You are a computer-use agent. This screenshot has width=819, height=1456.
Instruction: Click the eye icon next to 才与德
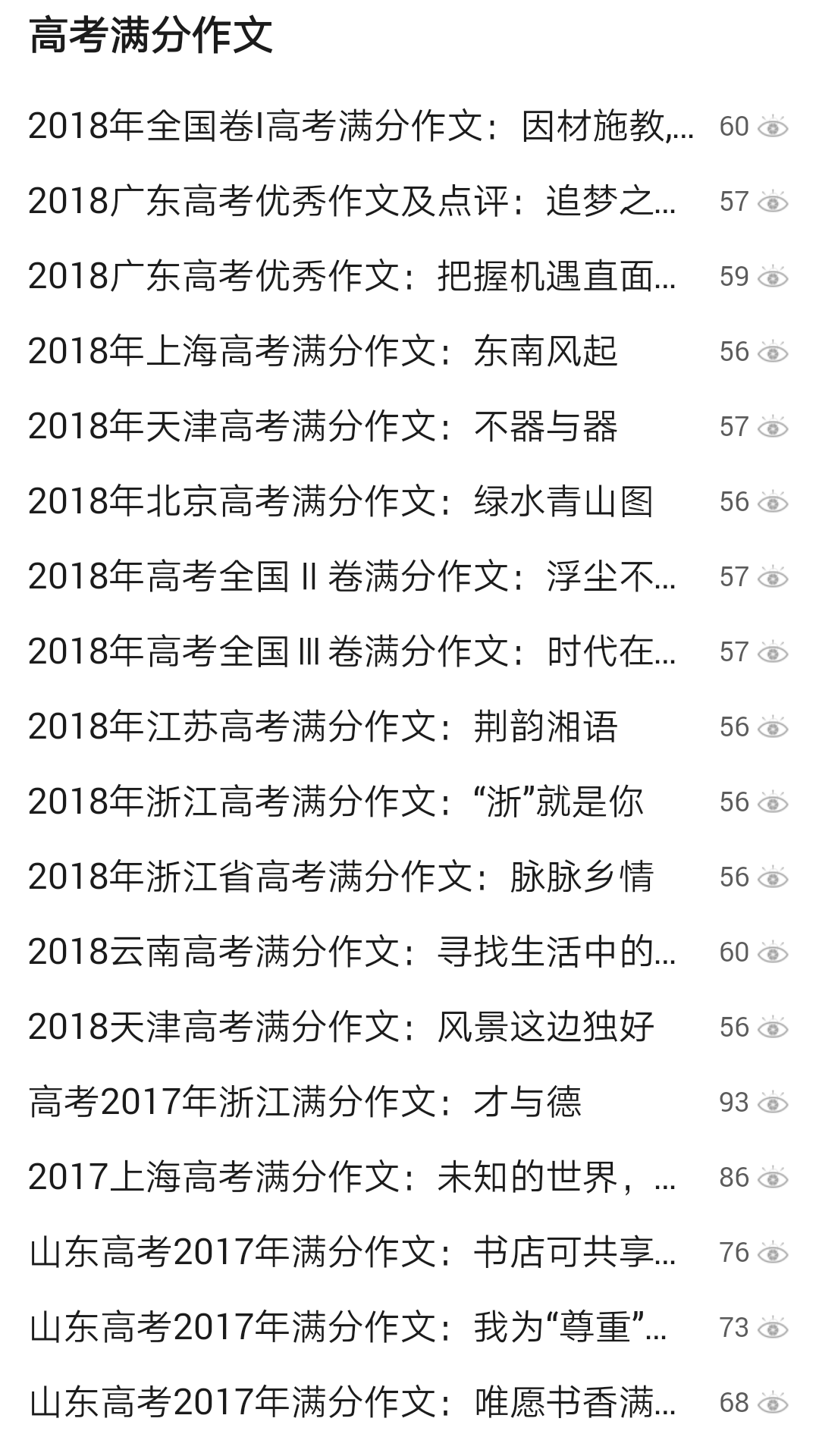coord(772,1100)
